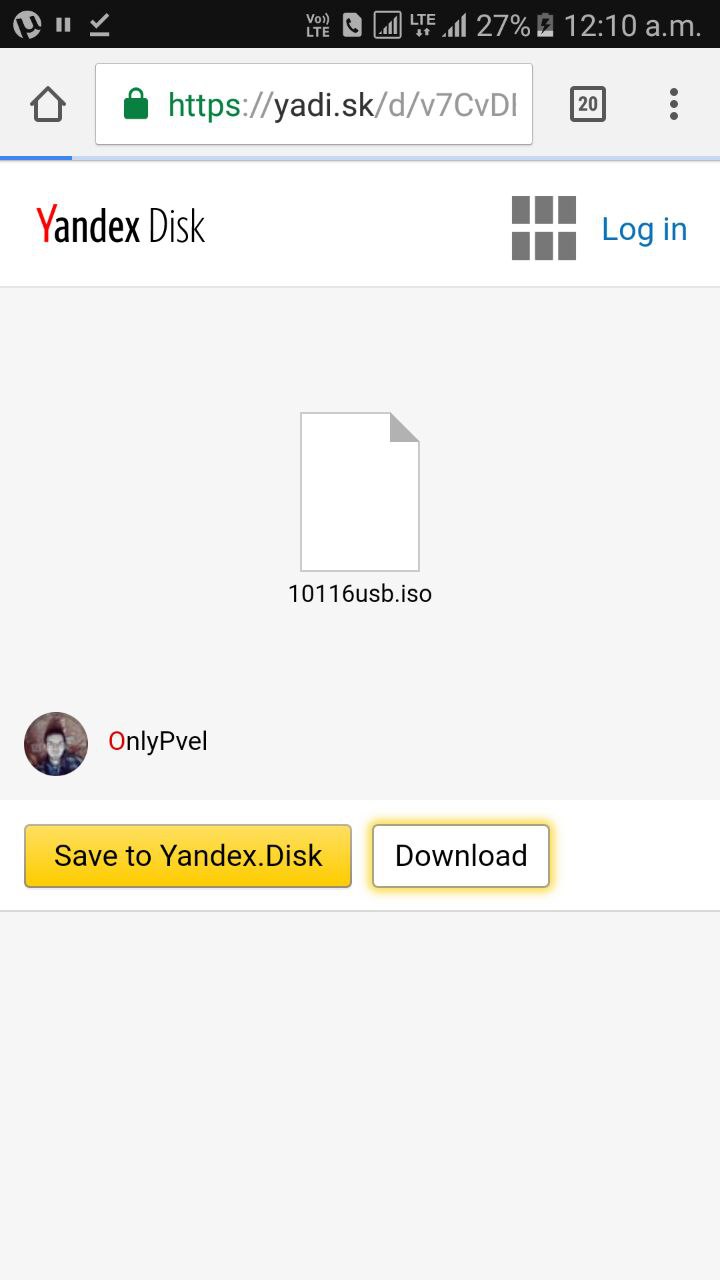The height and width of the screenshot is (1280, 720).
Task: Open the tab switcher showing 20 tabs
Action: [587, 104]
